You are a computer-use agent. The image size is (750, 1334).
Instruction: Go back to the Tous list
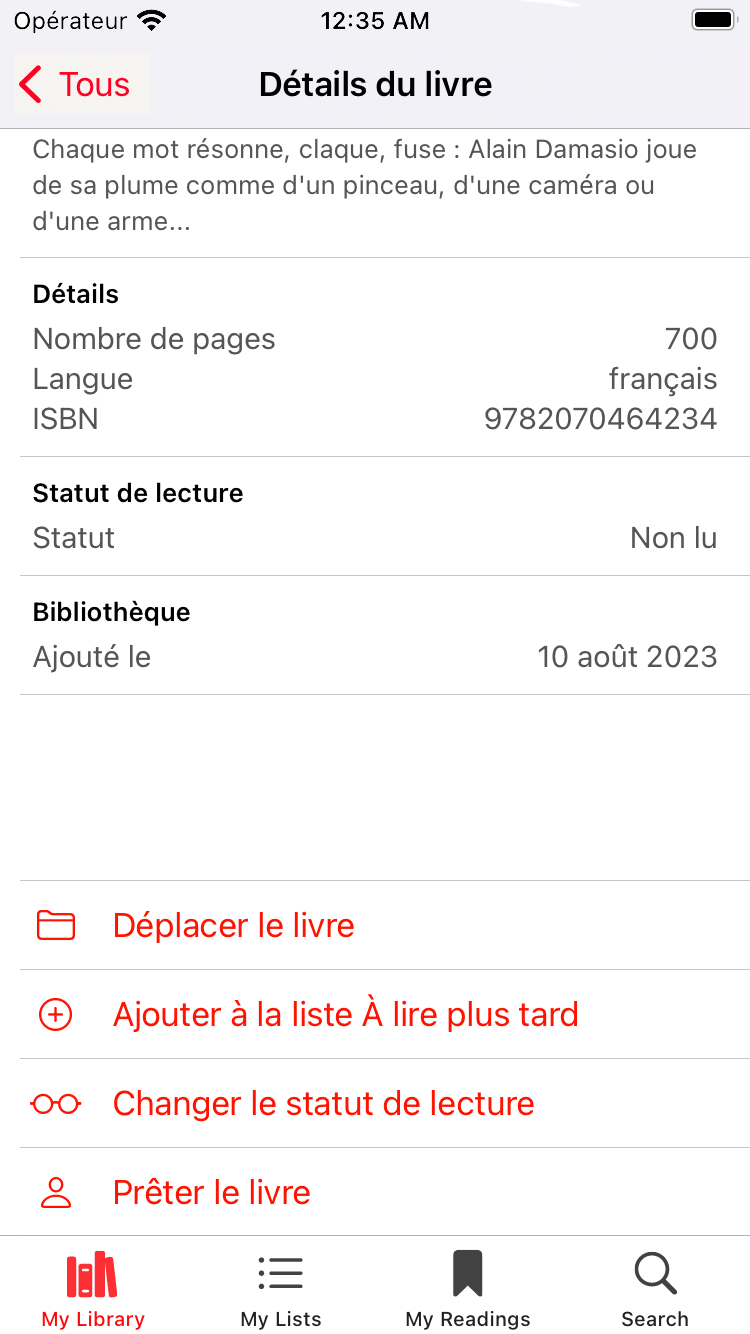(x=76, y=85)
